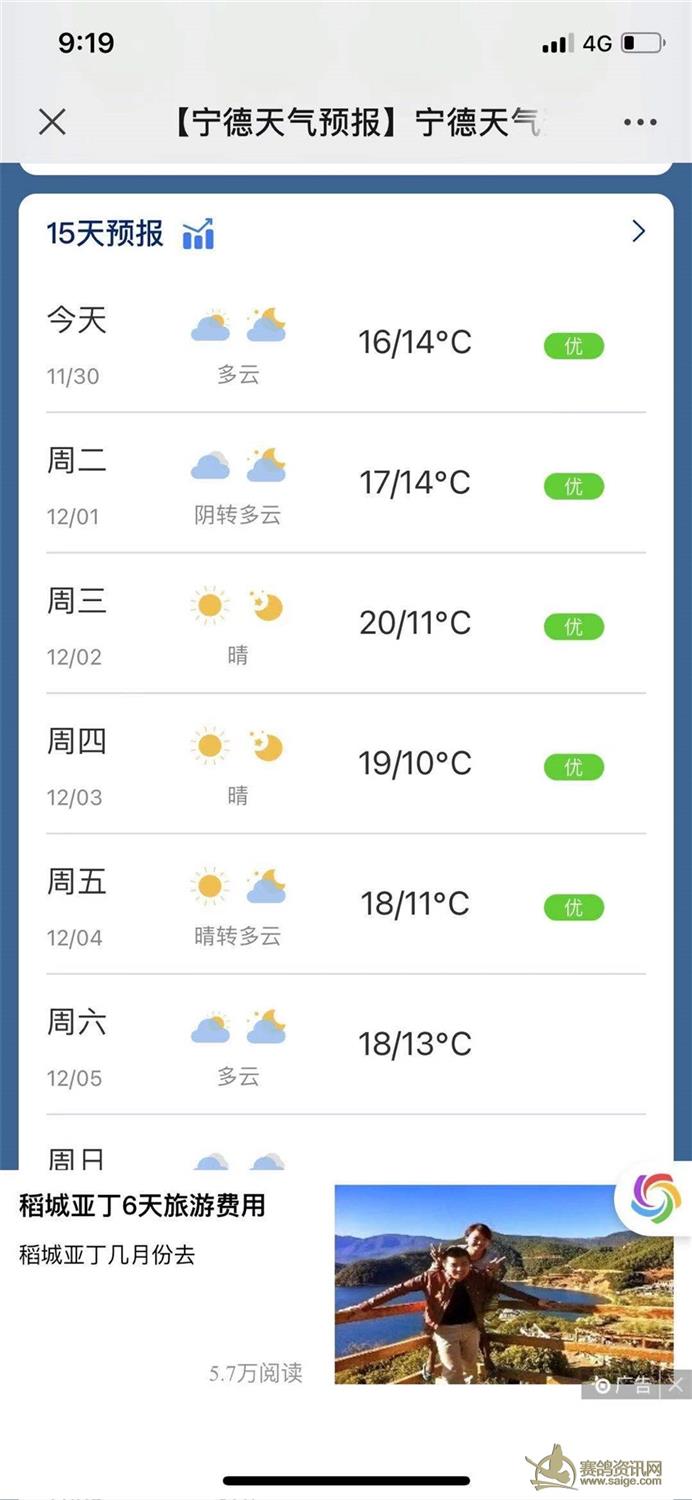
Task: Open the Friday 12/04 forecast row
Action: [x=346, y=904]
